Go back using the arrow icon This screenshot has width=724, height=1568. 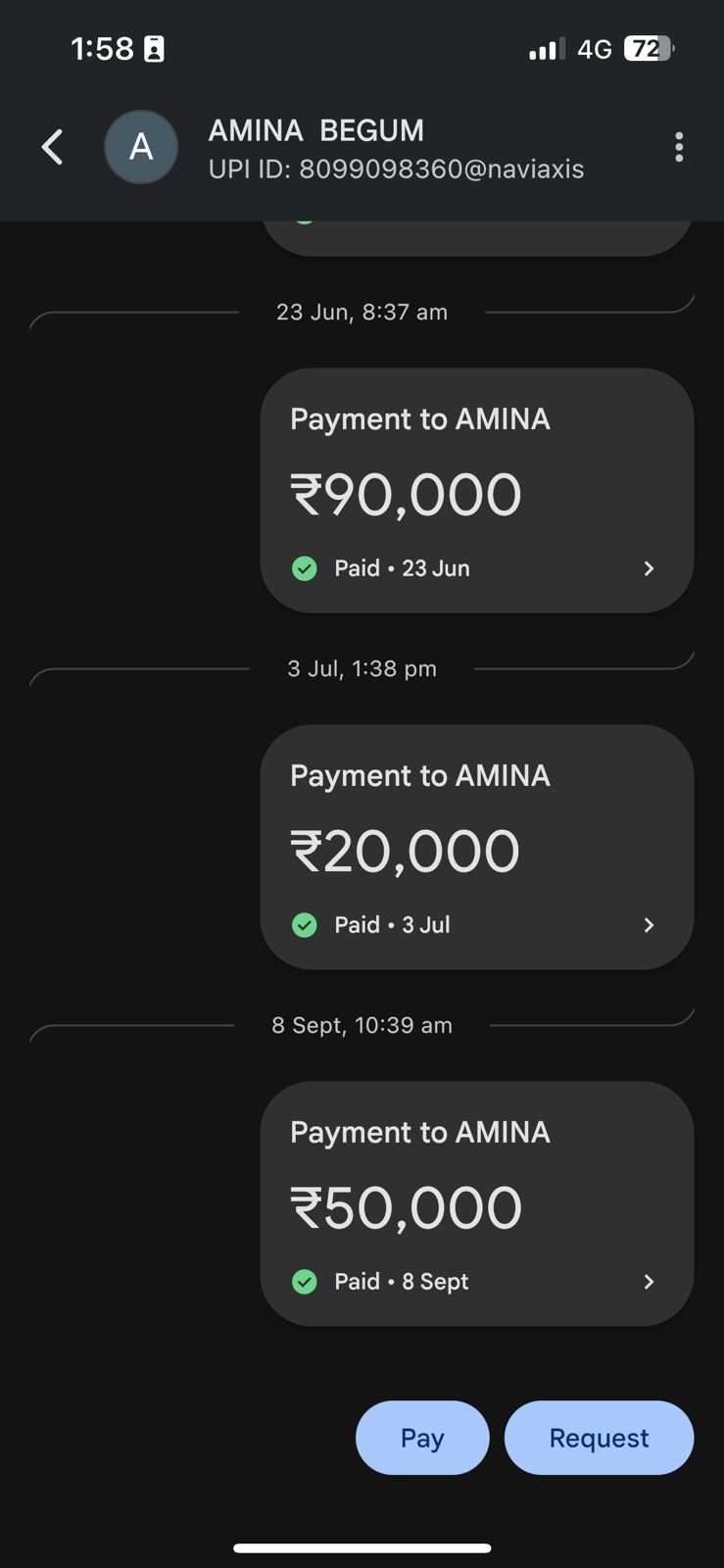coord(53,147)
